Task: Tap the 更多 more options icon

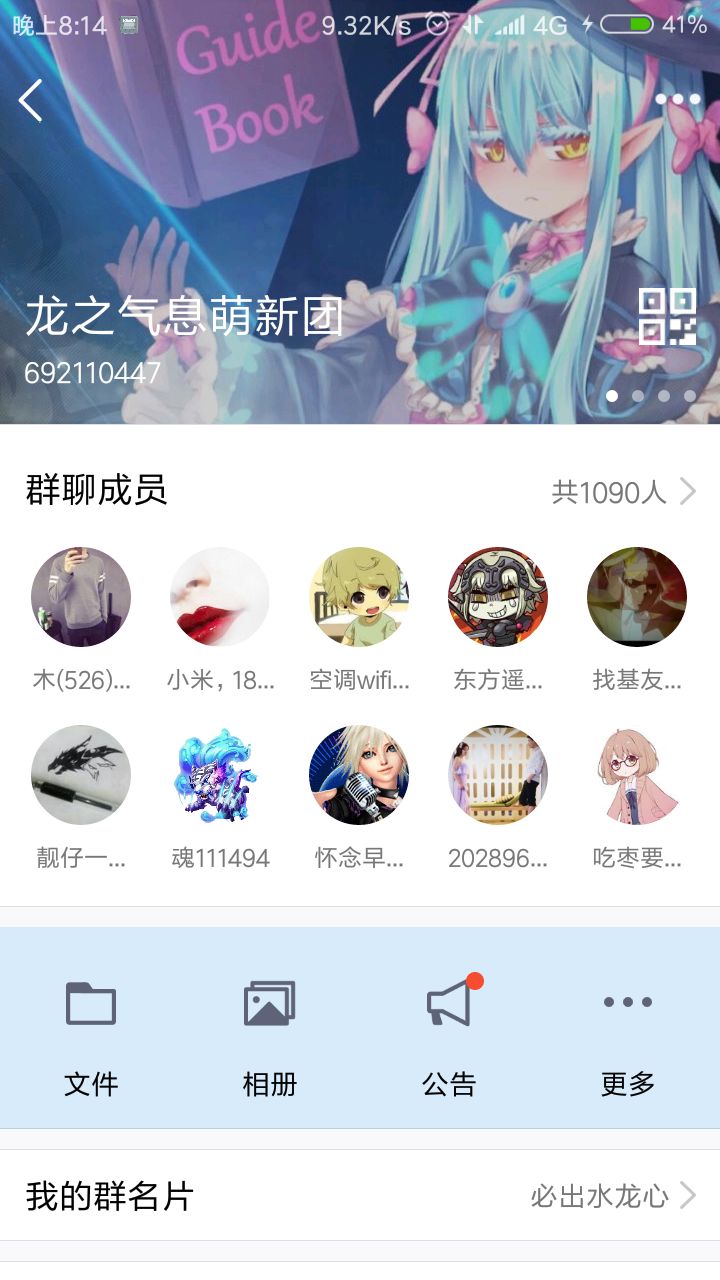Action: (627, 1003)
